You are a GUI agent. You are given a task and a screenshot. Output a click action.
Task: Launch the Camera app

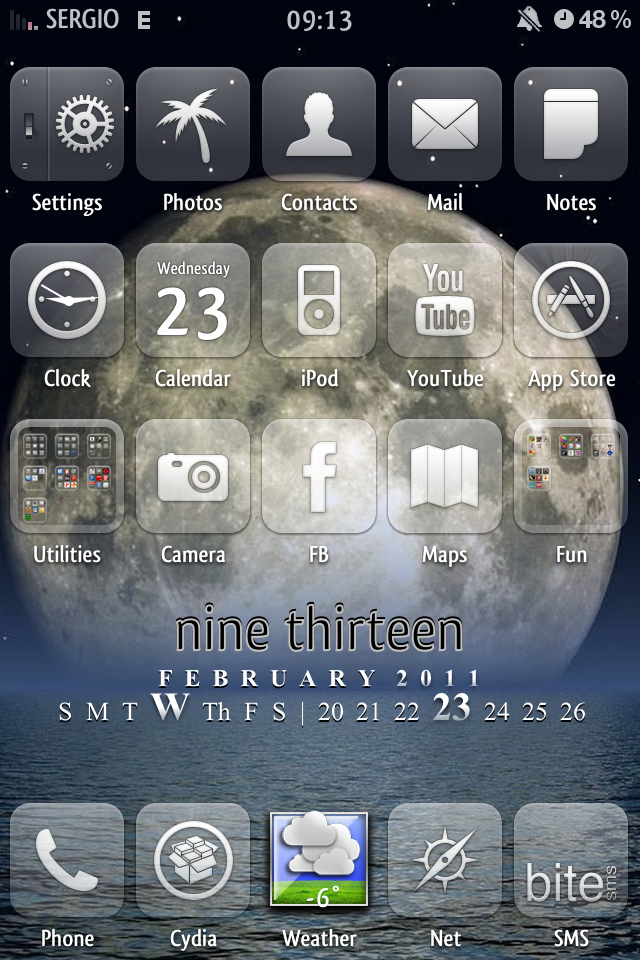193,477
